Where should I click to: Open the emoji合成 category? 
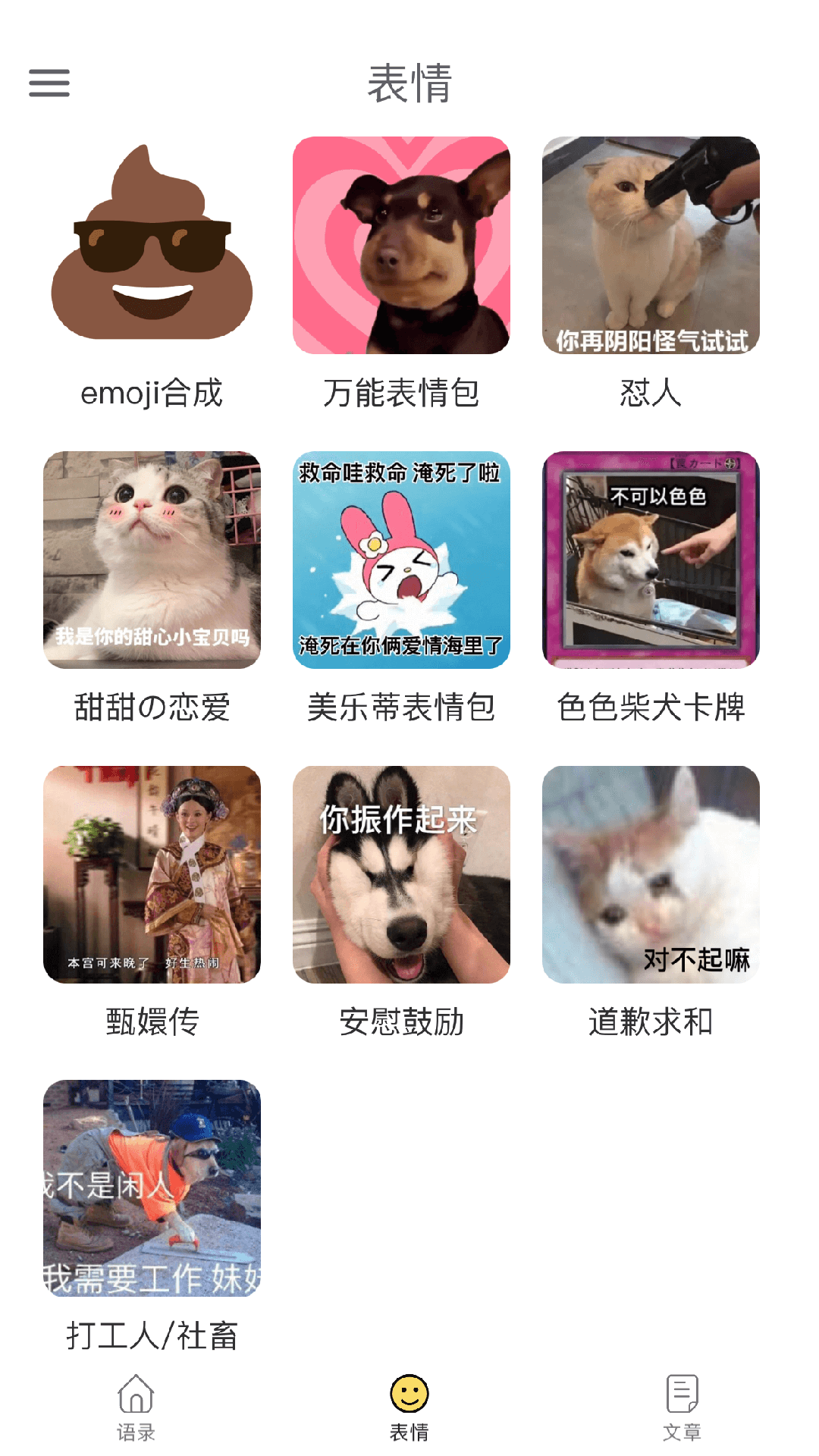pos(151,250)
